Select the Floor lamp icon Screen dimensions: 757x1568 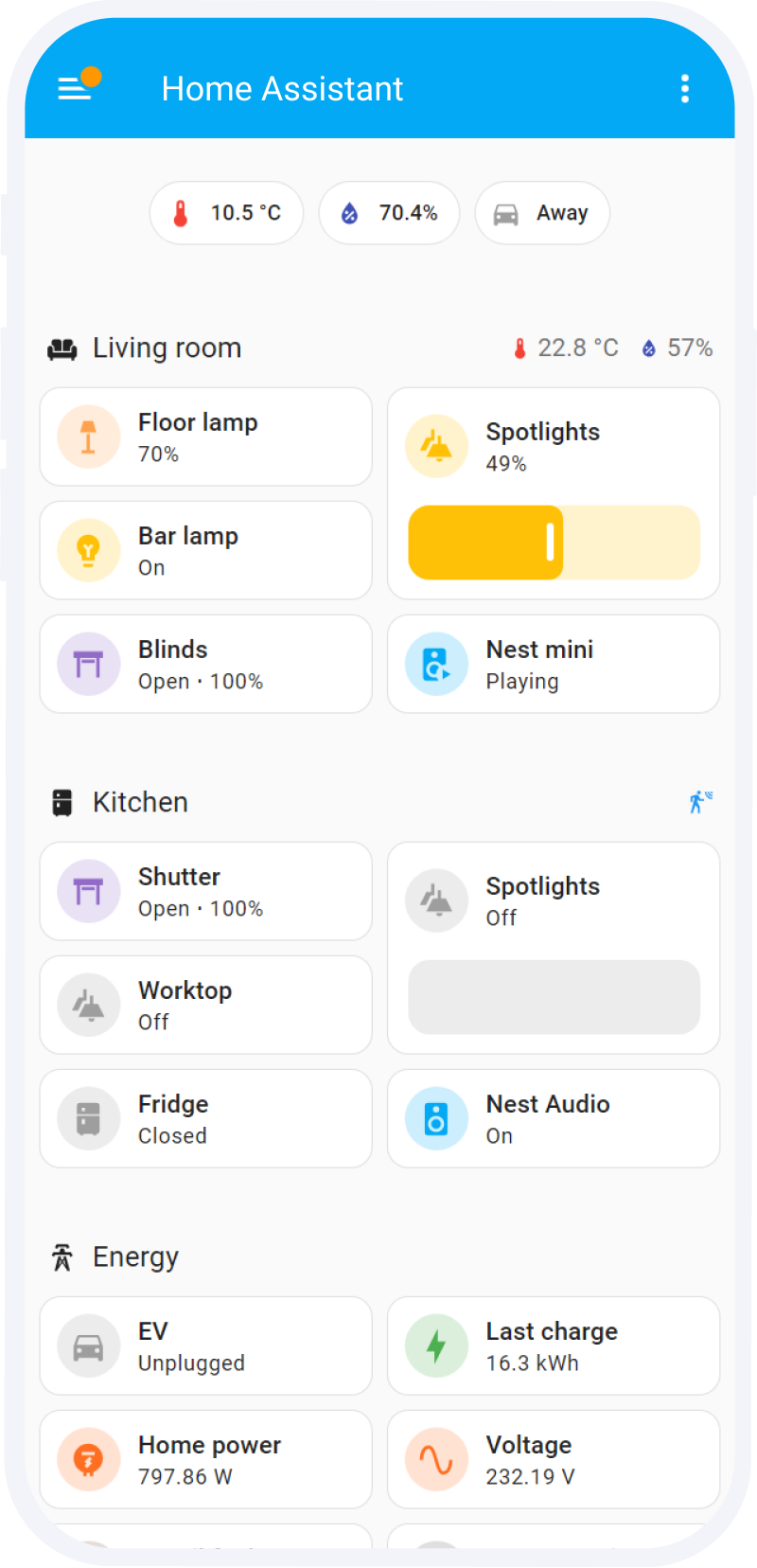[x=88, y=437]
